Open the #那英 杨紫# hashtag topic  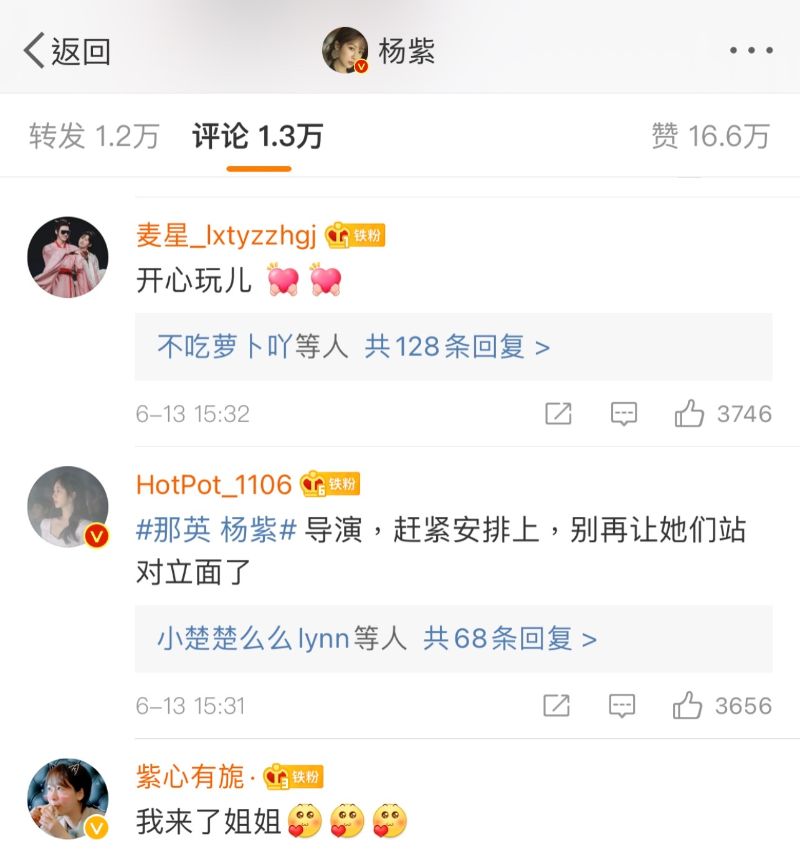(216, 531)
